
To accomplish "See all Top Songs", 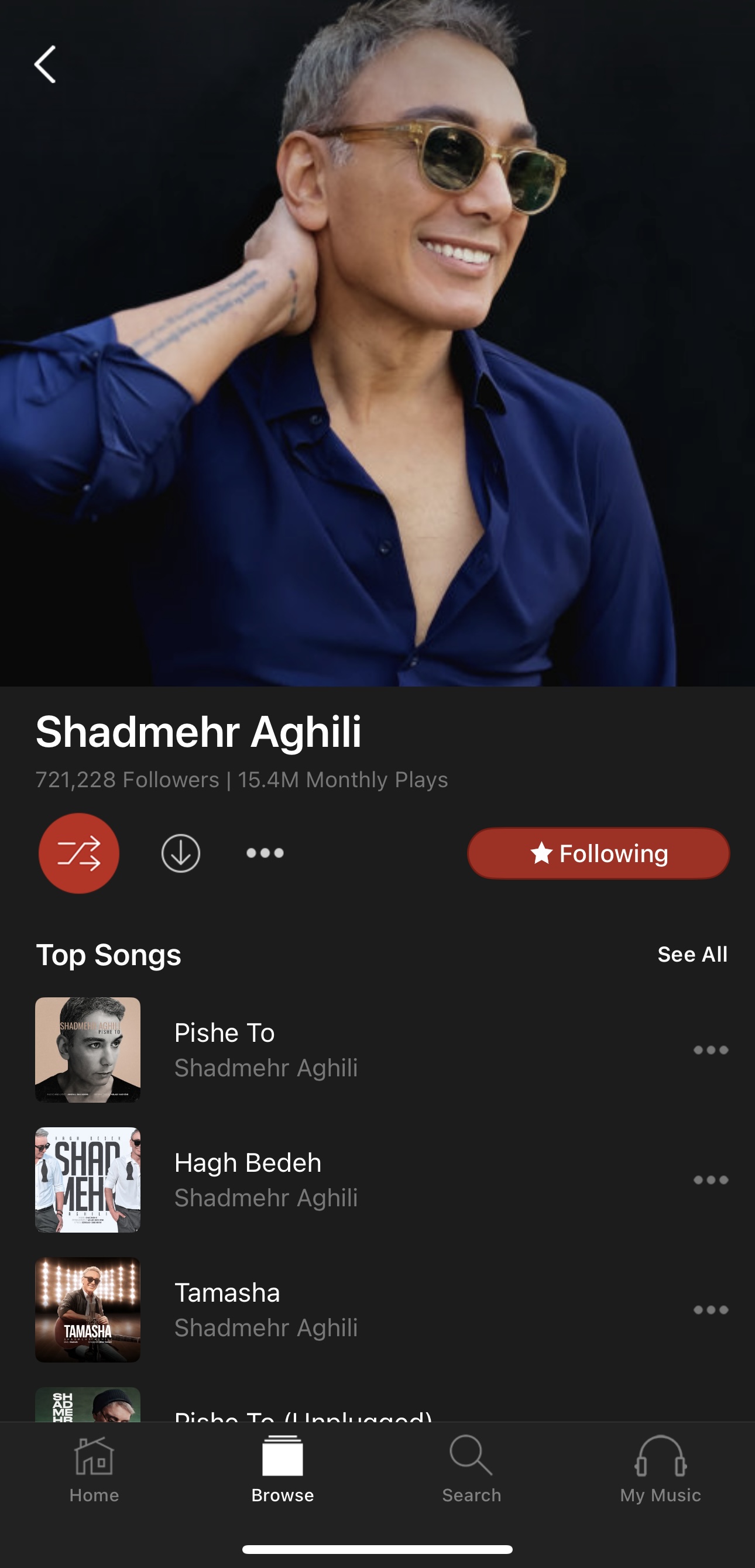I will pos(692,954).
